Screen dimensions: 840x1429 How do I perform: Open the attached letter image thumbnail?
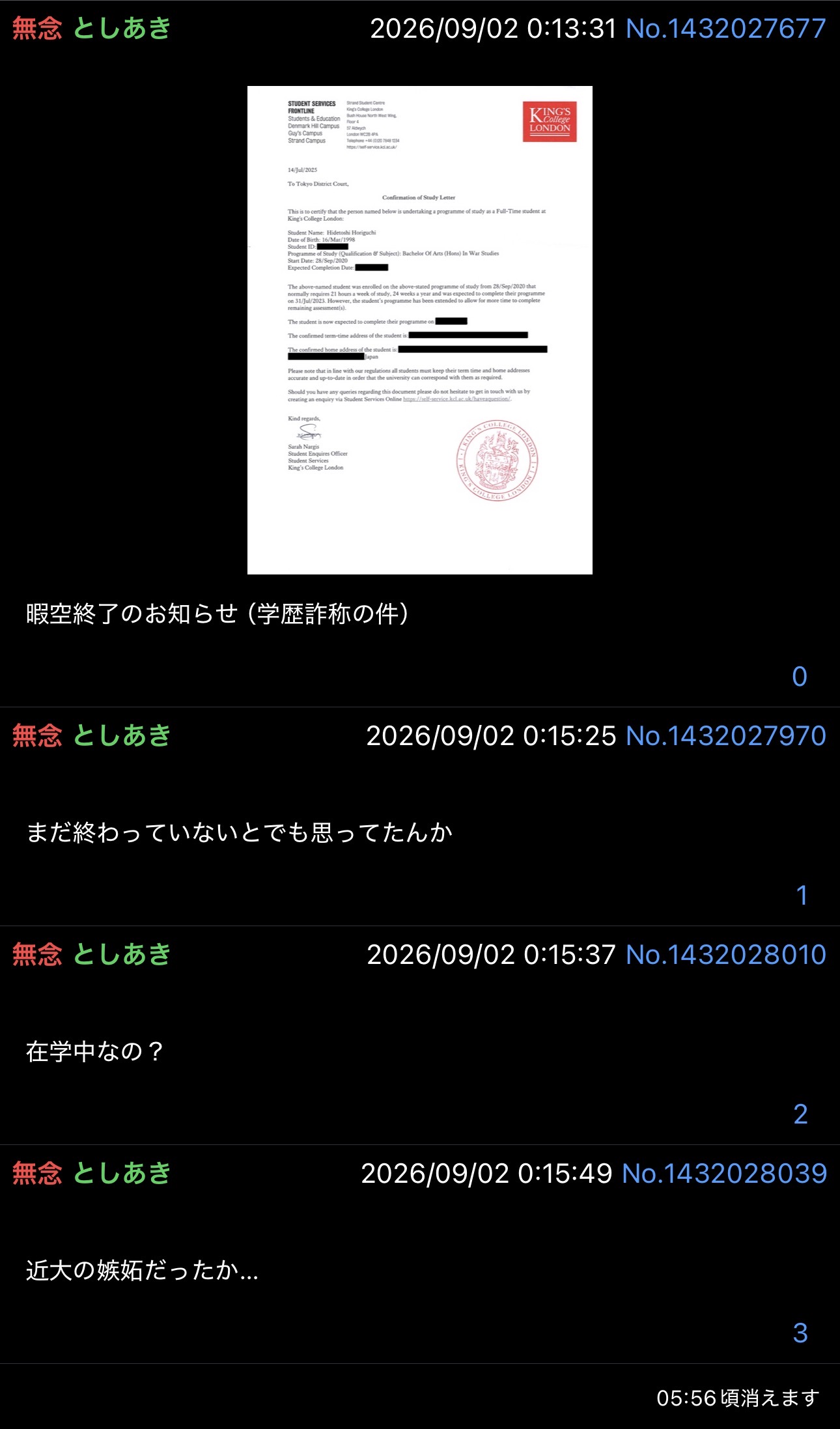(x=420, y=330)
